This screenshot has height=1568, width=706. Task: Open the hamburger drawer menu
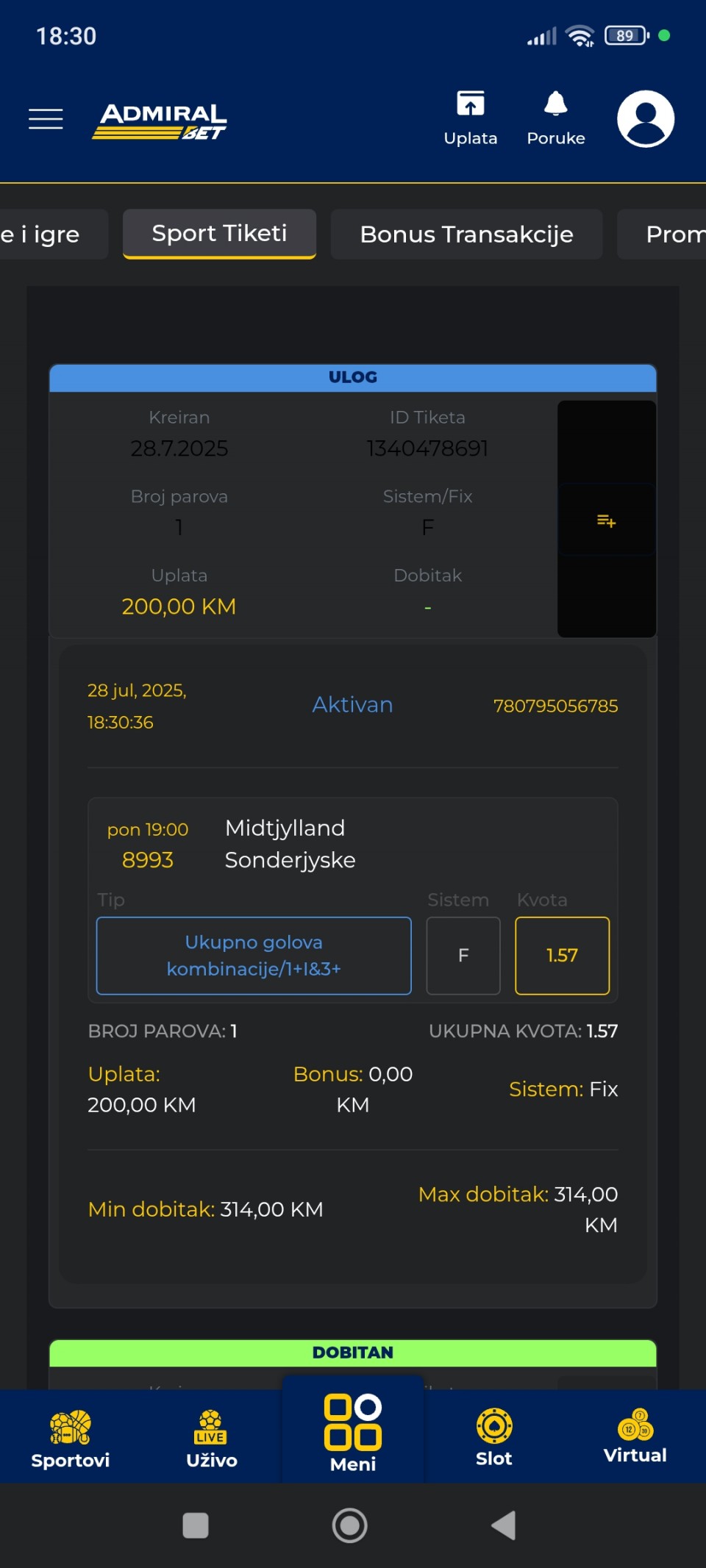(46, 118)
